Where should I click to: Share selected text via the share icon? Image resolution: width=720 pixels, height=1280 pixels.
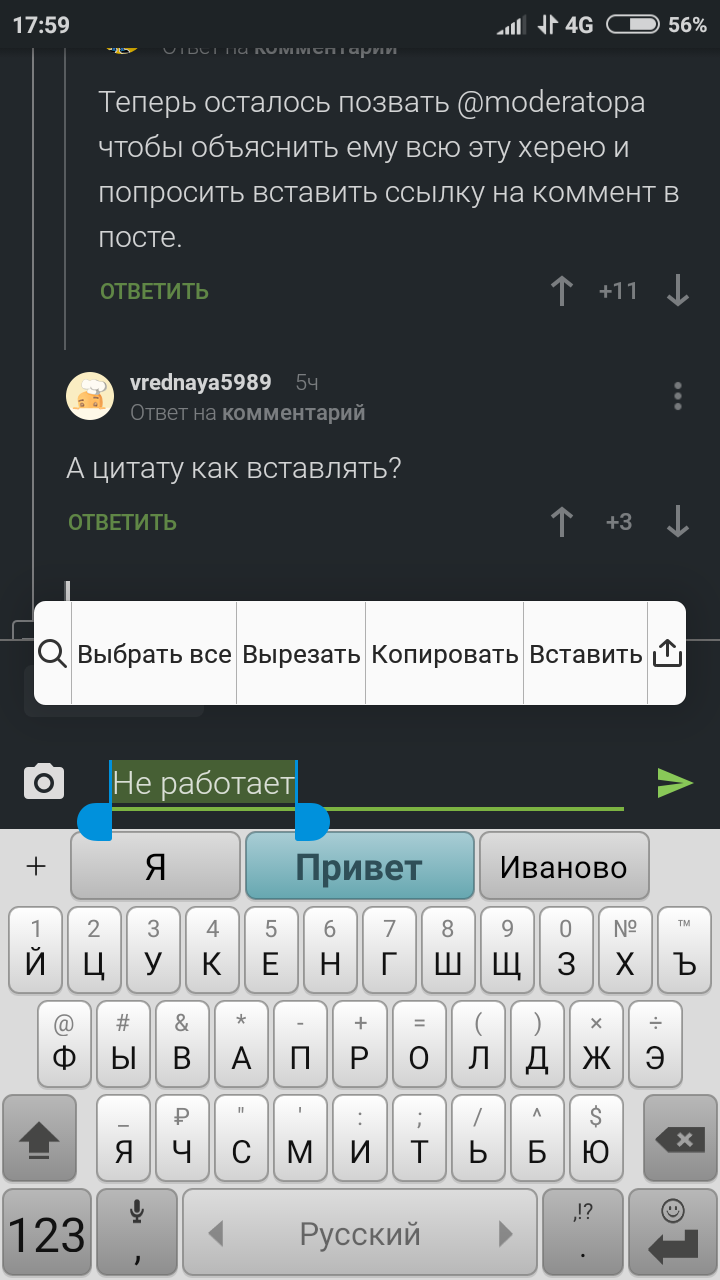click(667, 655)
